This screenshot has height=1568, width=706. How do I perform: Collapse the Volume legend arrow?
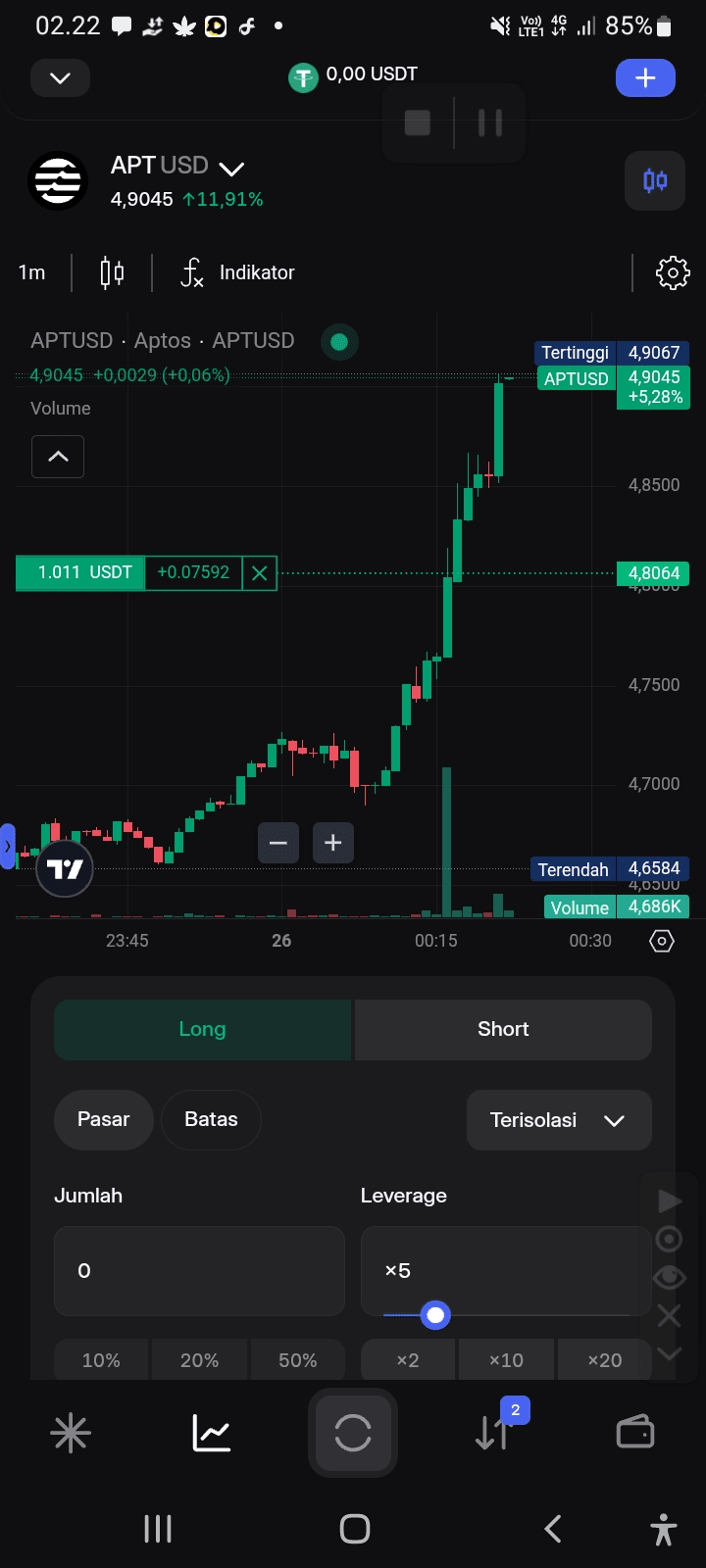[58, 457]
